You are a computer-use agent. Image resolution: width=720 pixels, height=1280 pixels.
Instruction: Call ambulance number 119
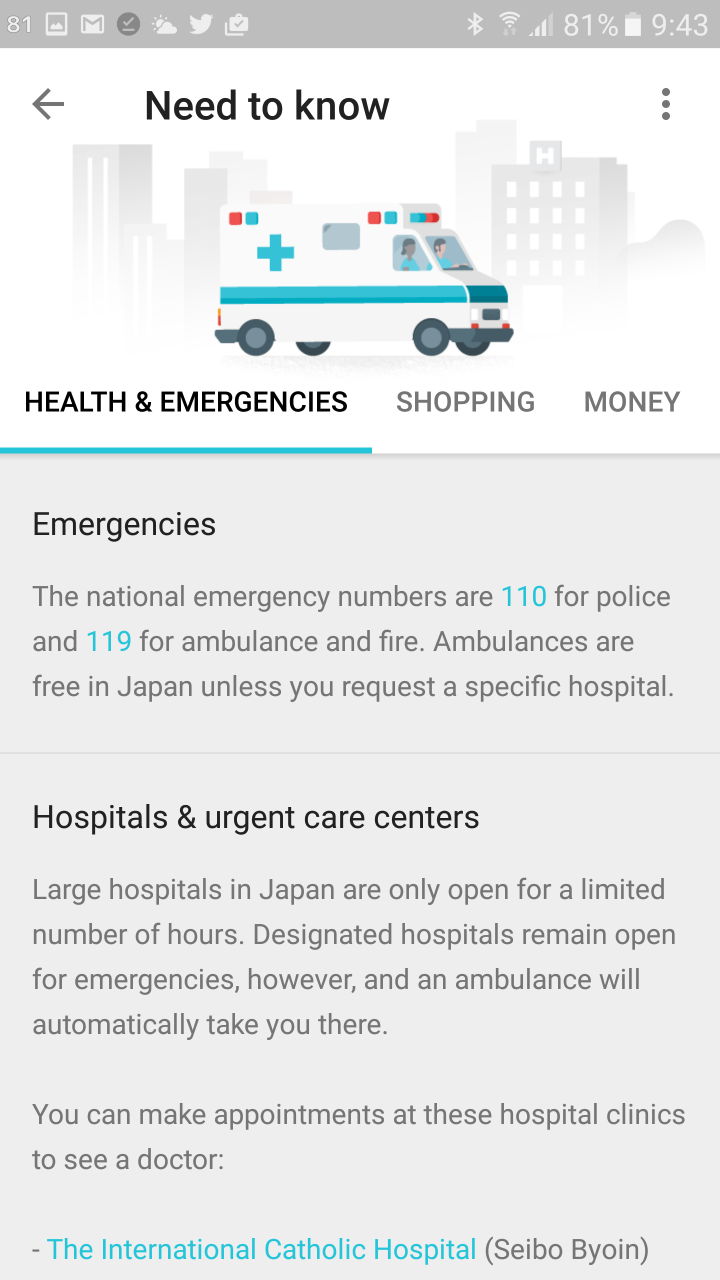pos(109,641)
